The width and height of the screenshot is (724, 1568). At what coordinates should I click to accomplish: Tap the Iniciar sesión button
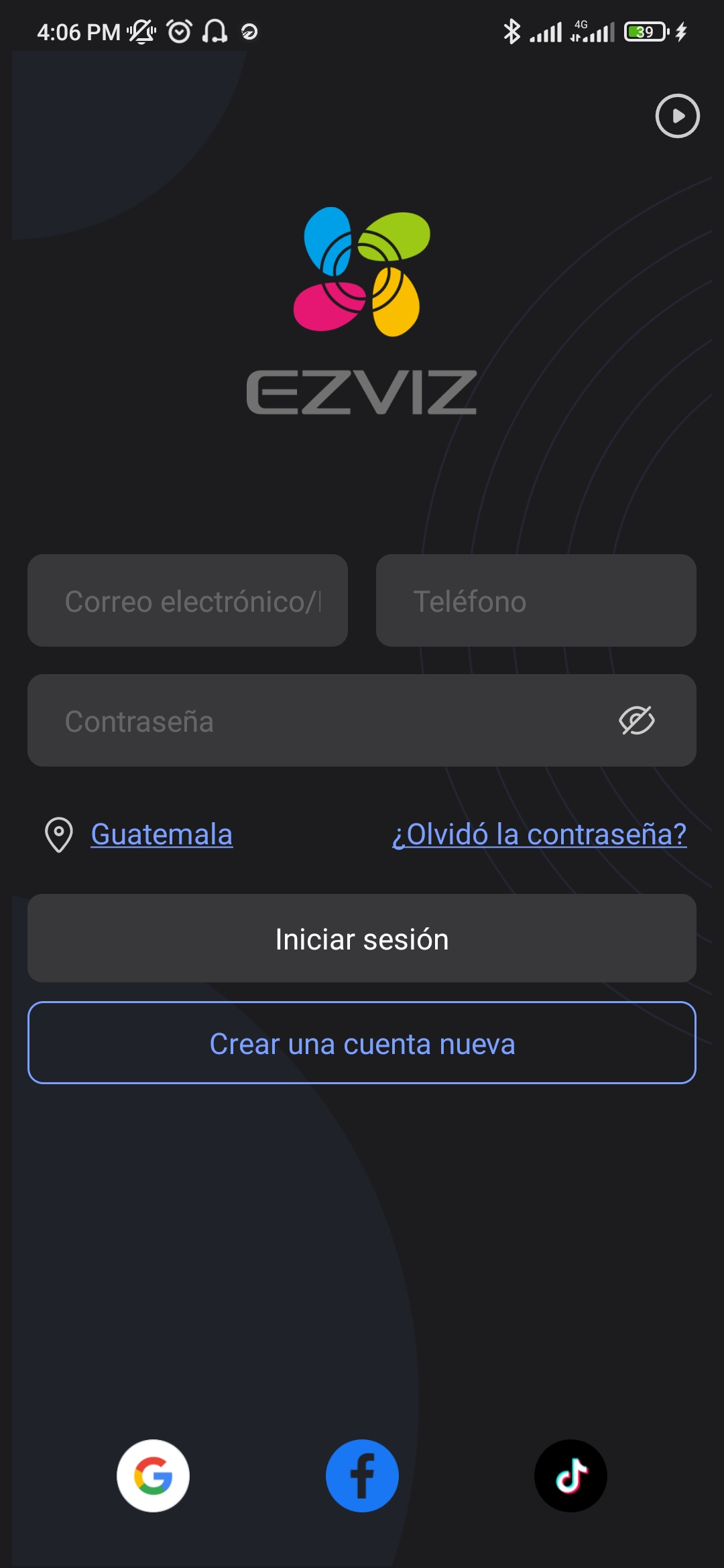pos(362,938)
